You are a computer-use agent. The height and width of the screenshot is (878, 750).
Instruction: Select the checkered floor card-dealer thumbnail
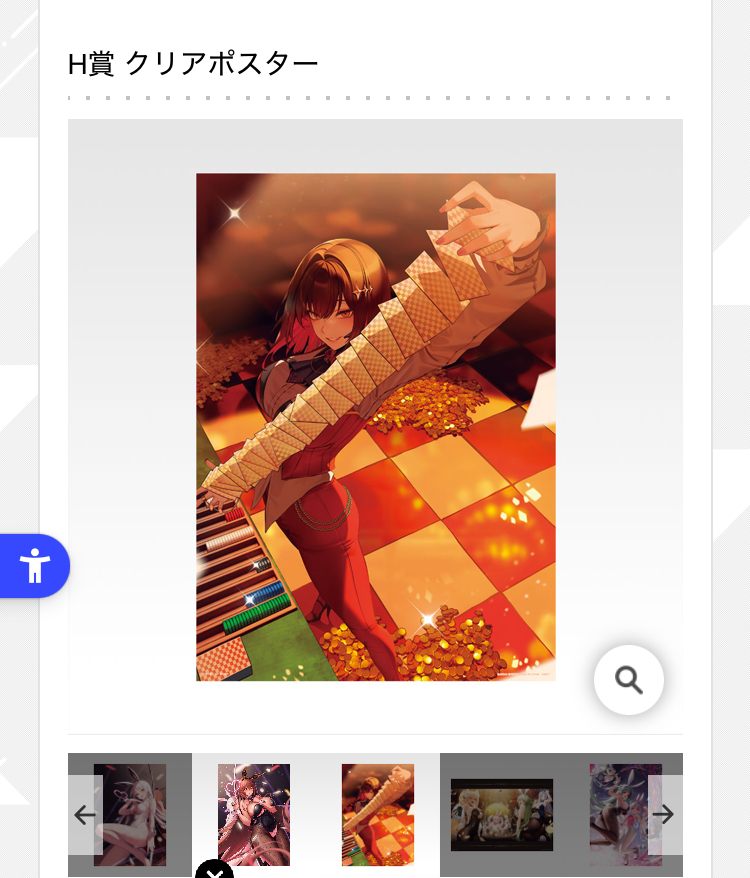[377, 815]
